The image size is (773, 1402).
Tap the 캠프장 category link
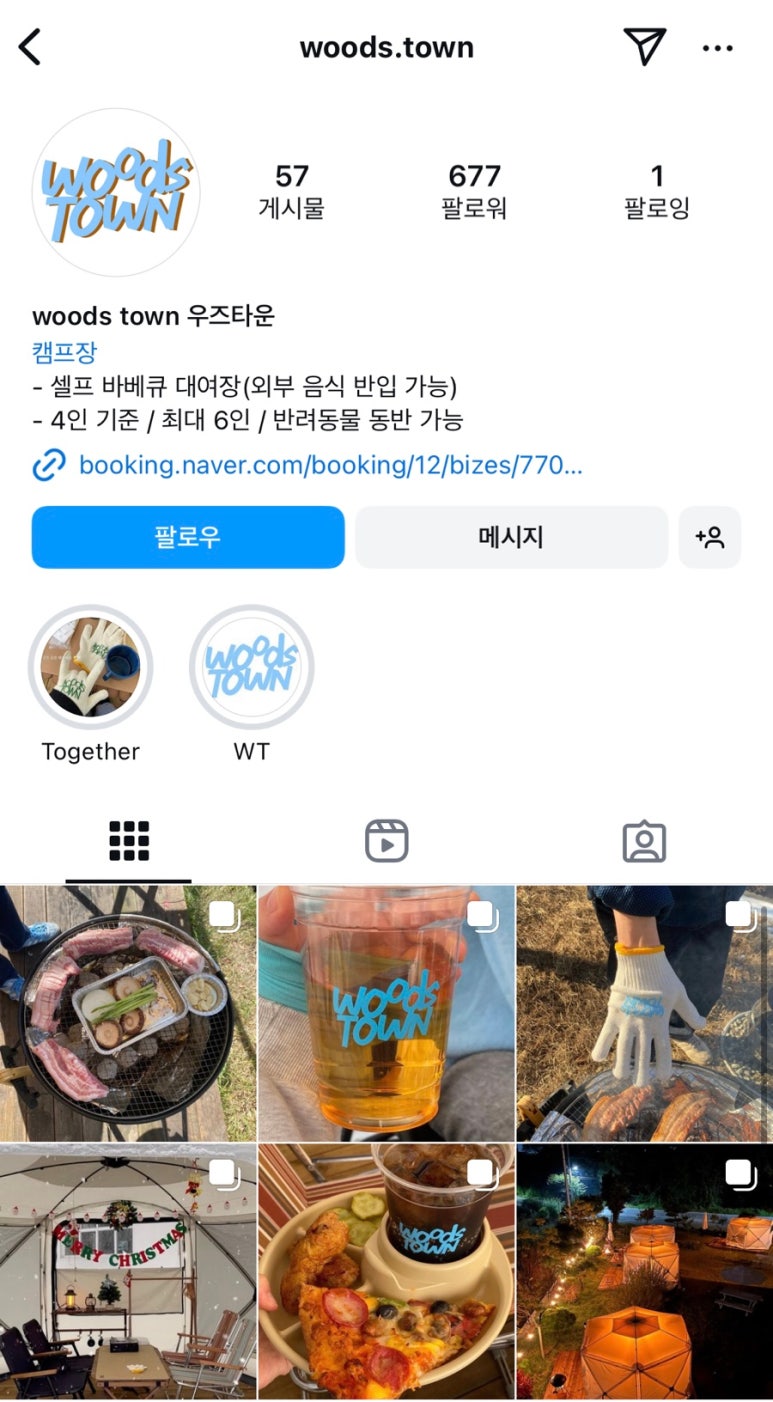tap(64, 352)
